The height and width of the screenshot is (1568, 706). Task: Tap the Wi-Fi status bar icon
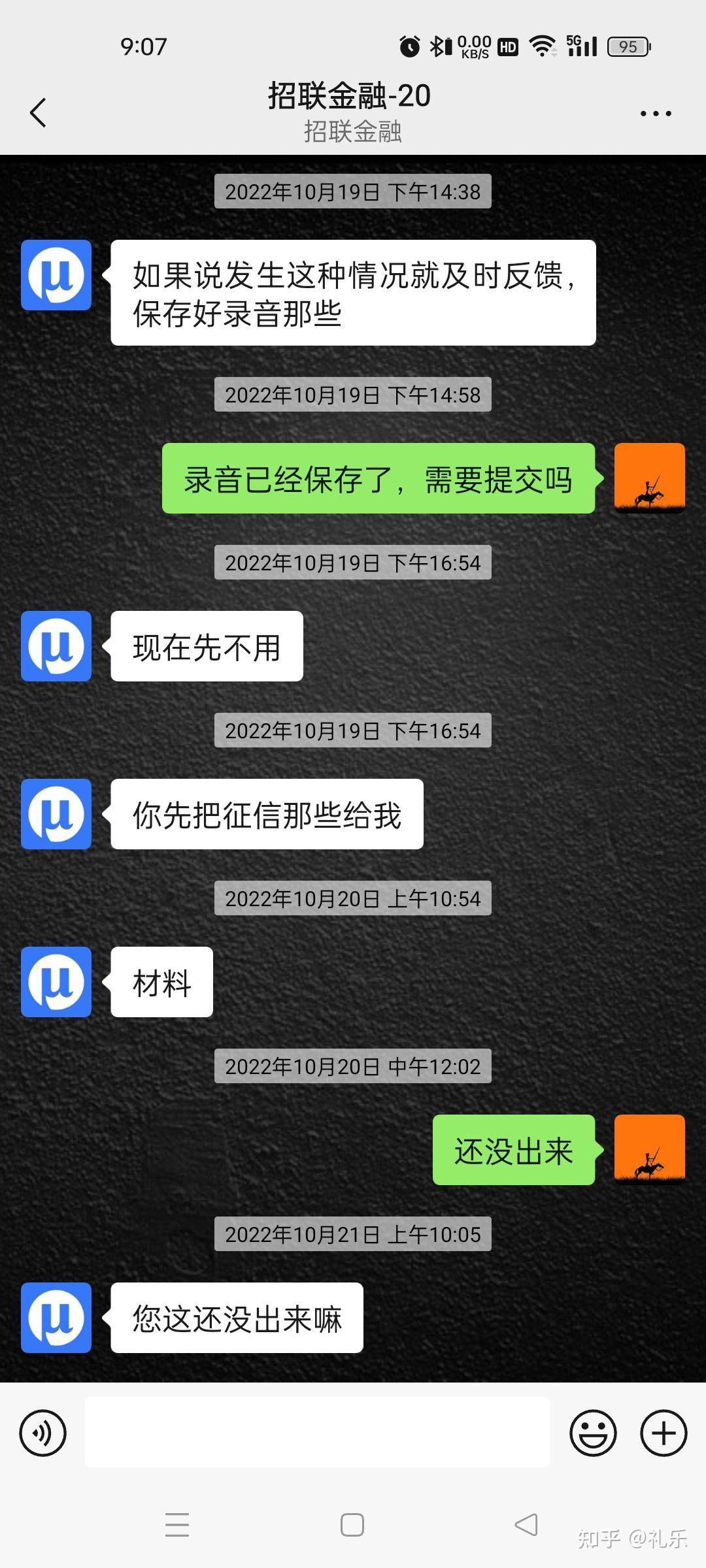pyautogui.click(x=542, y=46)
